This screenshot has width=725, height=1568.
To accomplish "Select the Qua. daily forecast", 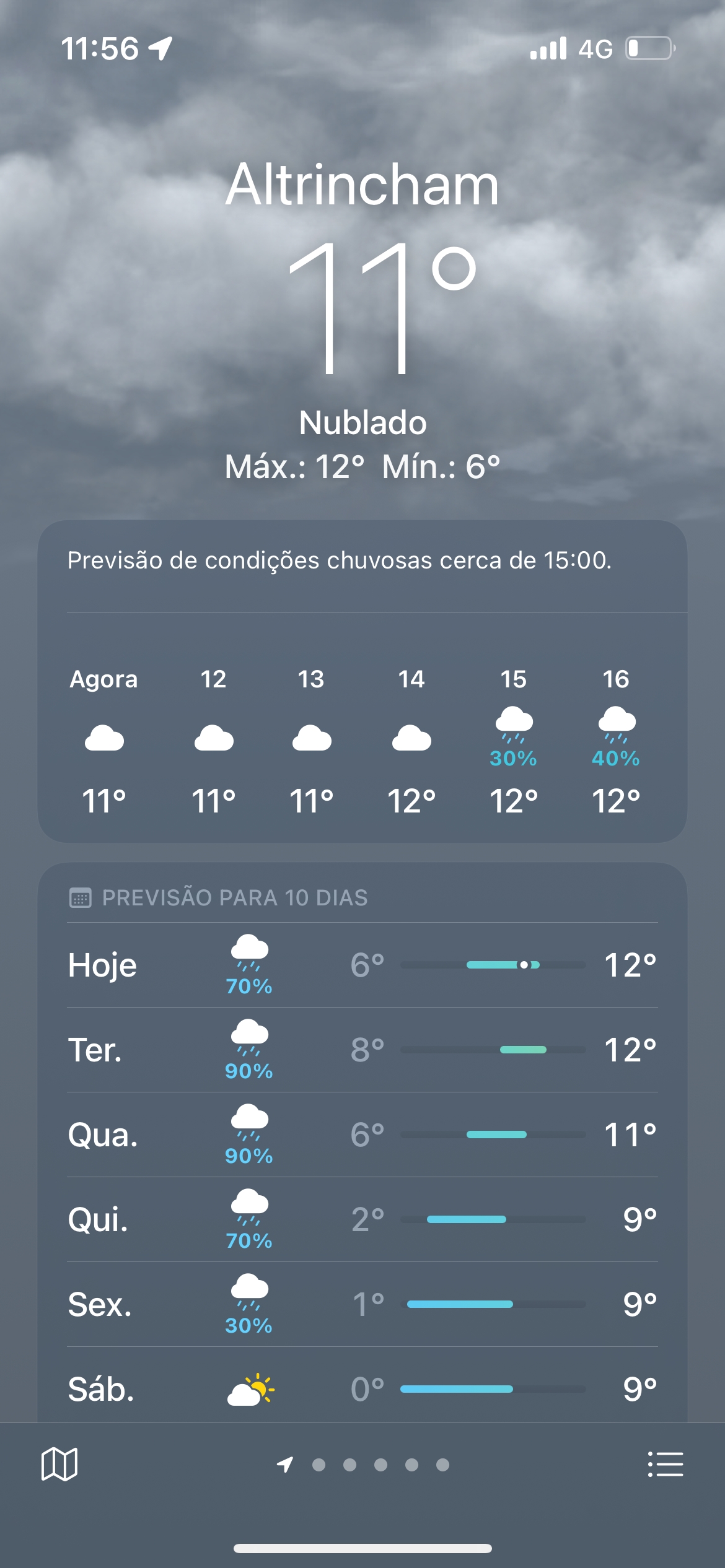I will tap(362, 1135).
